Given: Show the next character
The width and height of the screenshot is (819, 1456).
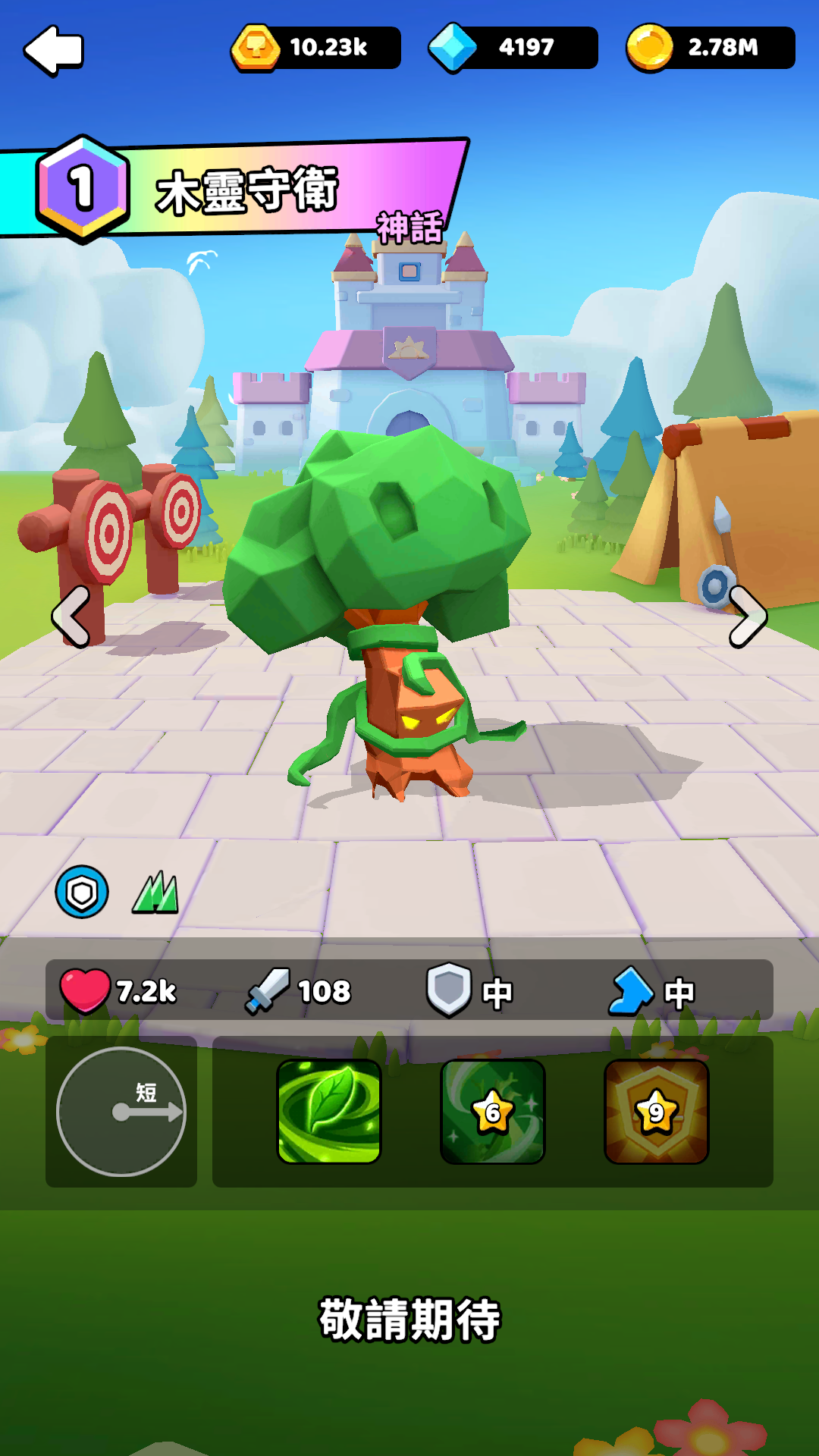Looking at the screenshot, I should 748,617.
